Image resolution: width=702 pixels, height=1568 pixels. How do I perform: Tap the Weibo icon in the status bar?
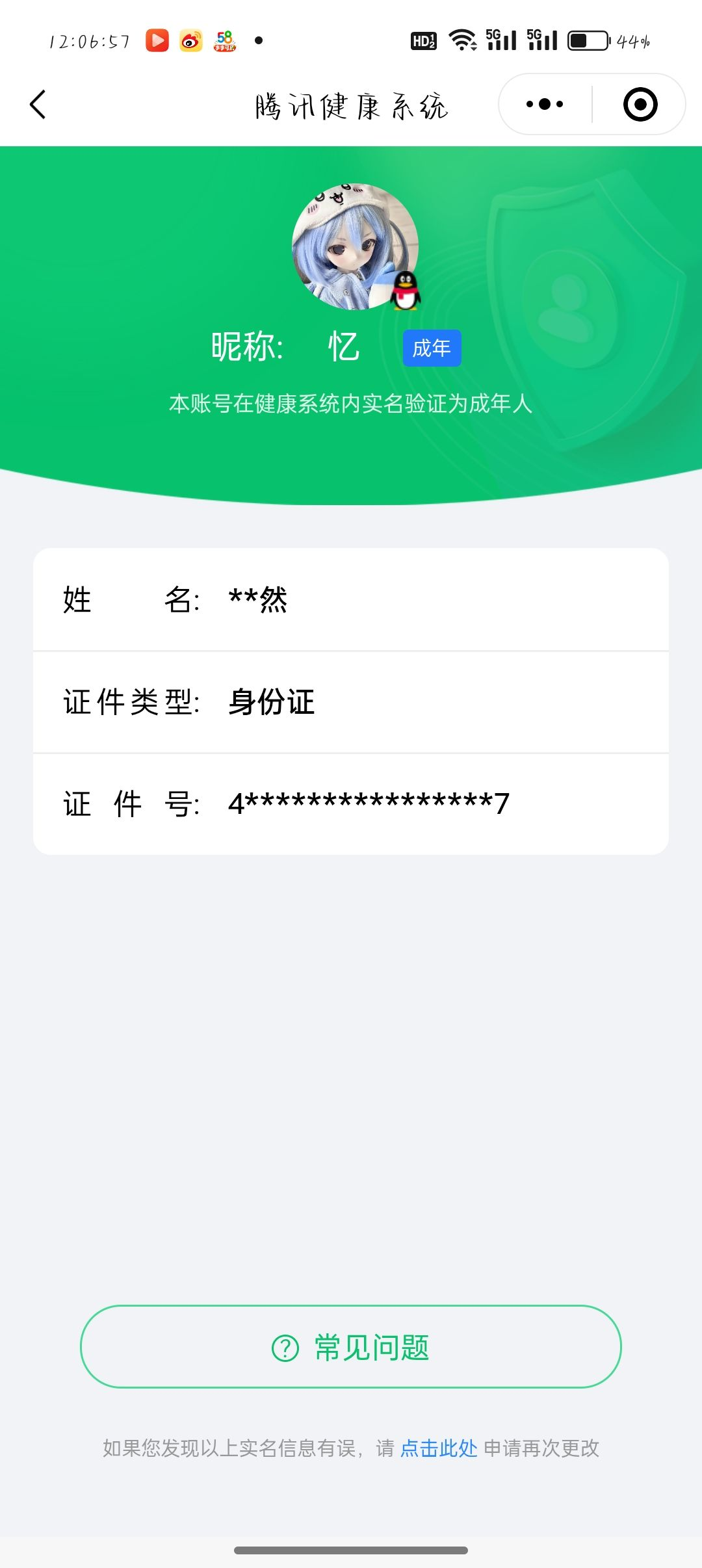[190, 41]
